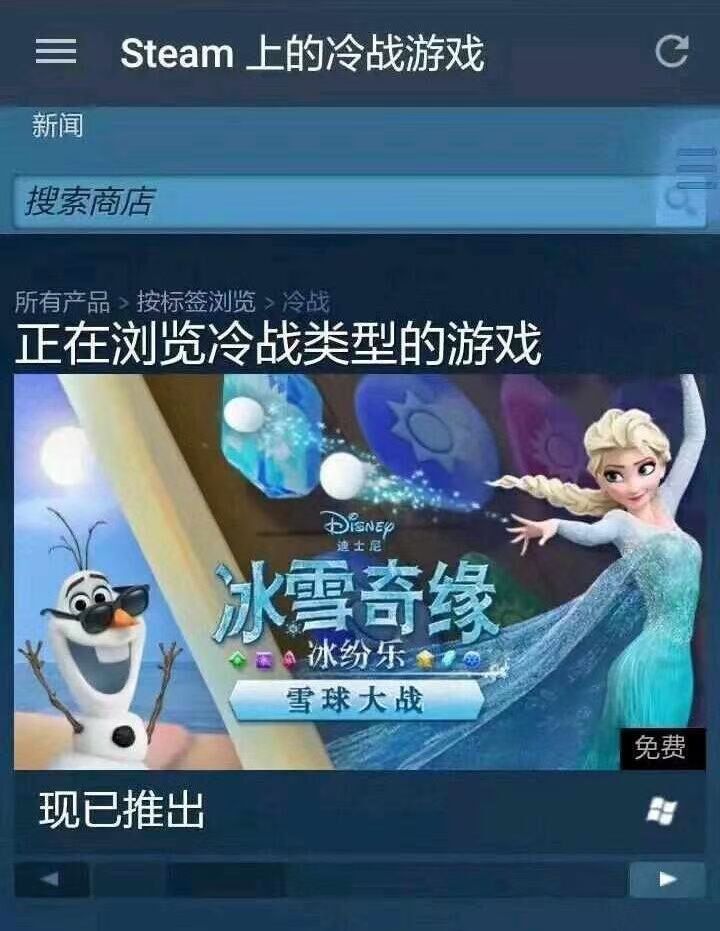This screenshot has height=931, width=720.
Task: Show next featured game with right arrow
Action: [x=667, y=880]
